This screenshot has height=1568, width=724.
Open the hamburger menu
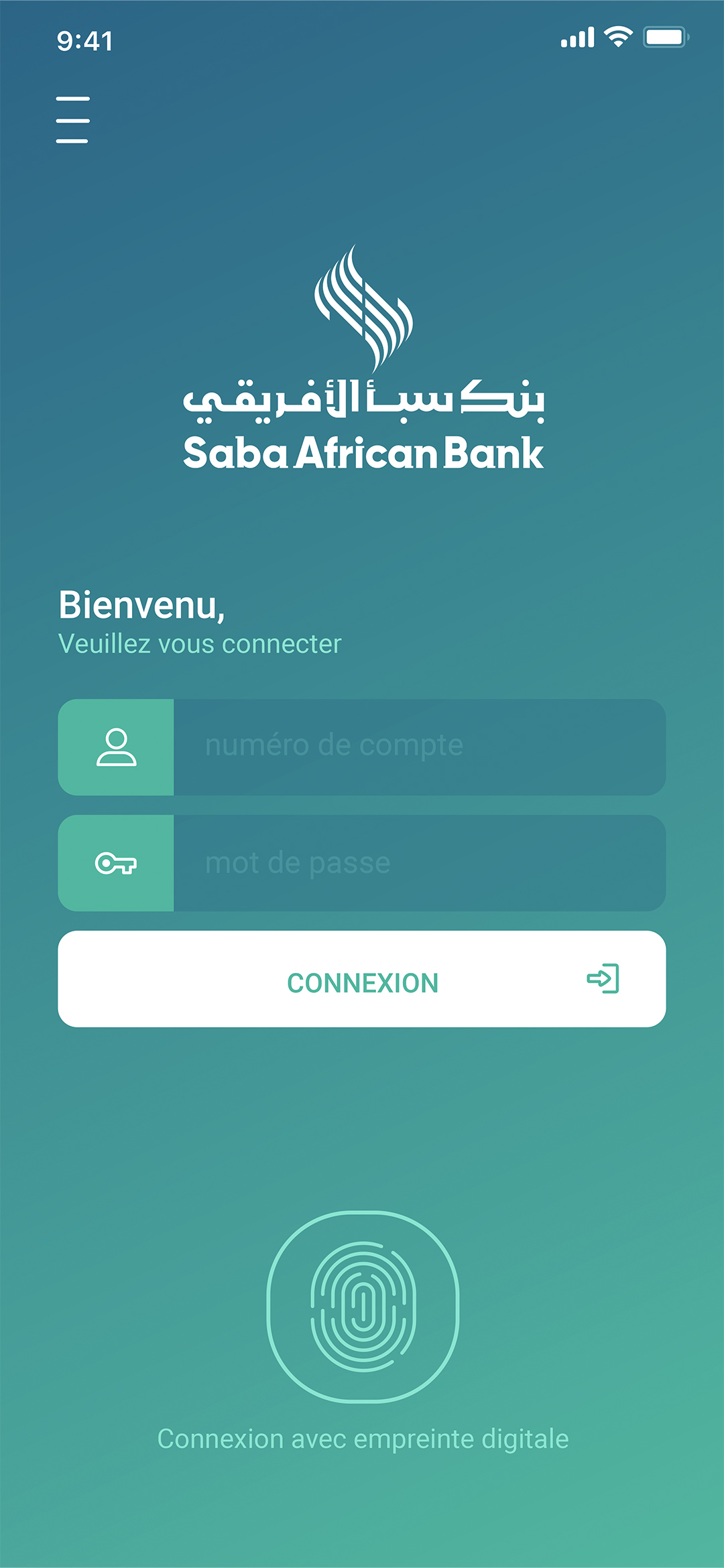pos(72,120)
